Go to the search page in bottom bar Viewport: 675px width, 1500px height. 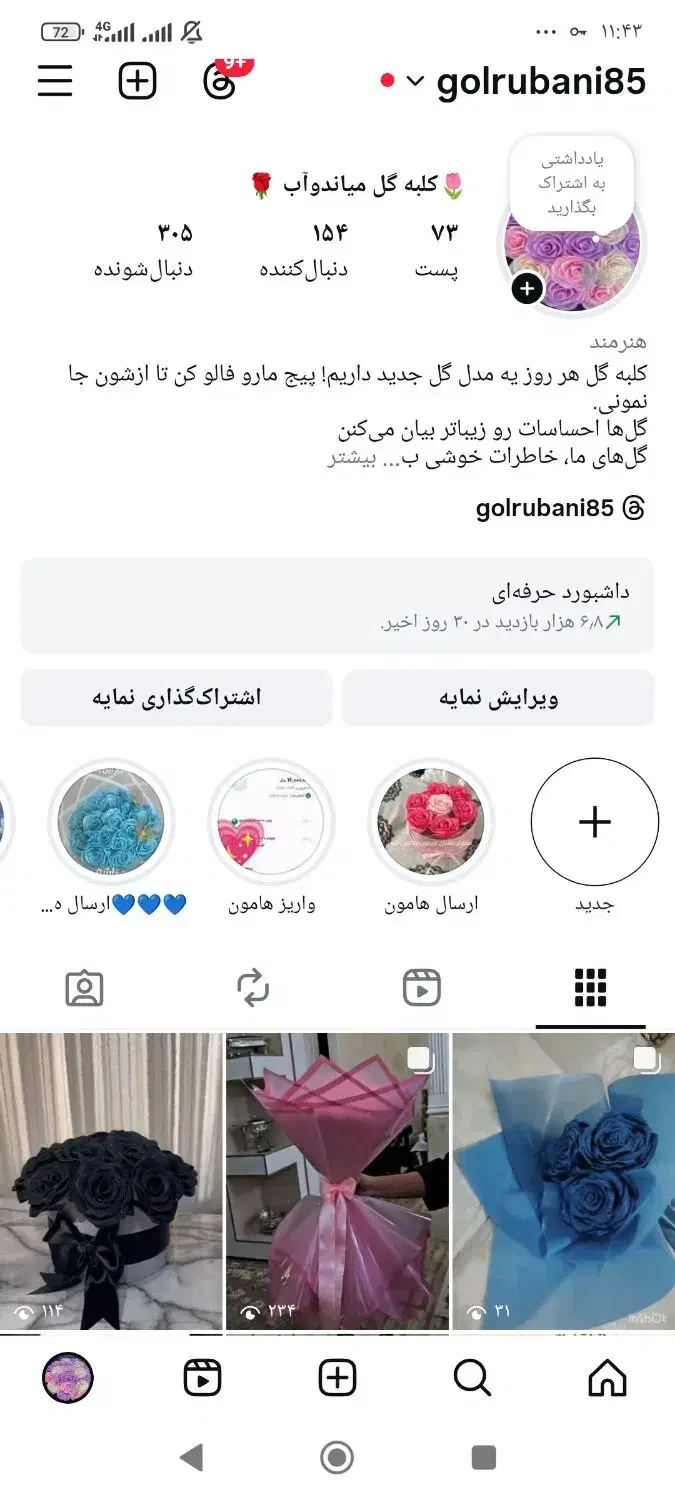click(x=472, y=1379)
